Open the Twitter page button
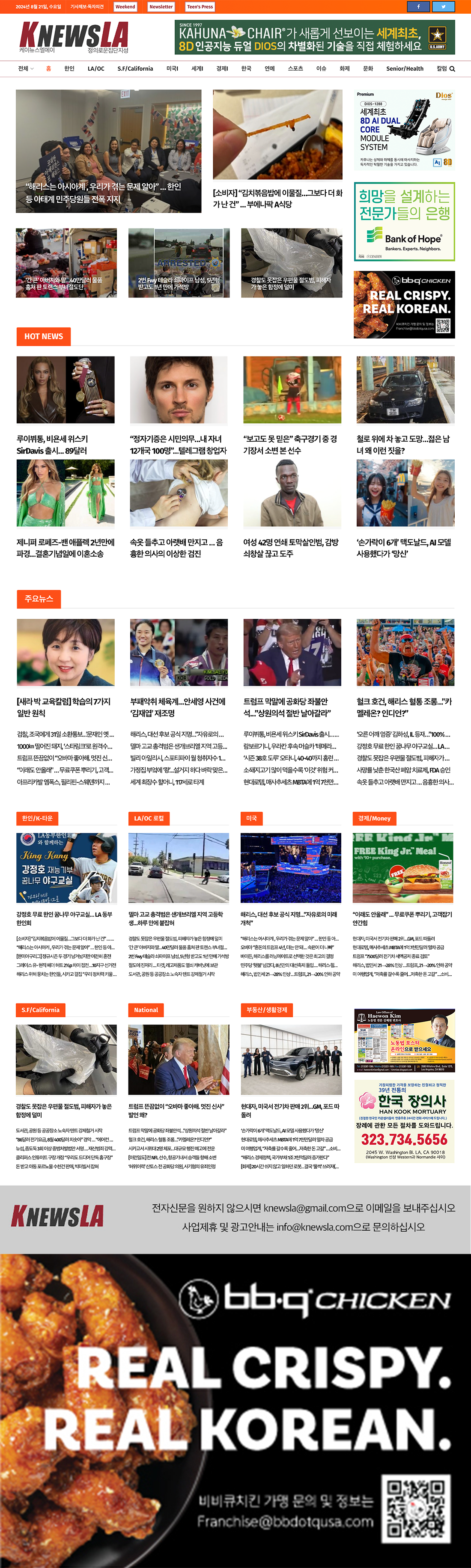Image resolution: width=471 pixels, height=1568 pixels. (x=443, y=7)
